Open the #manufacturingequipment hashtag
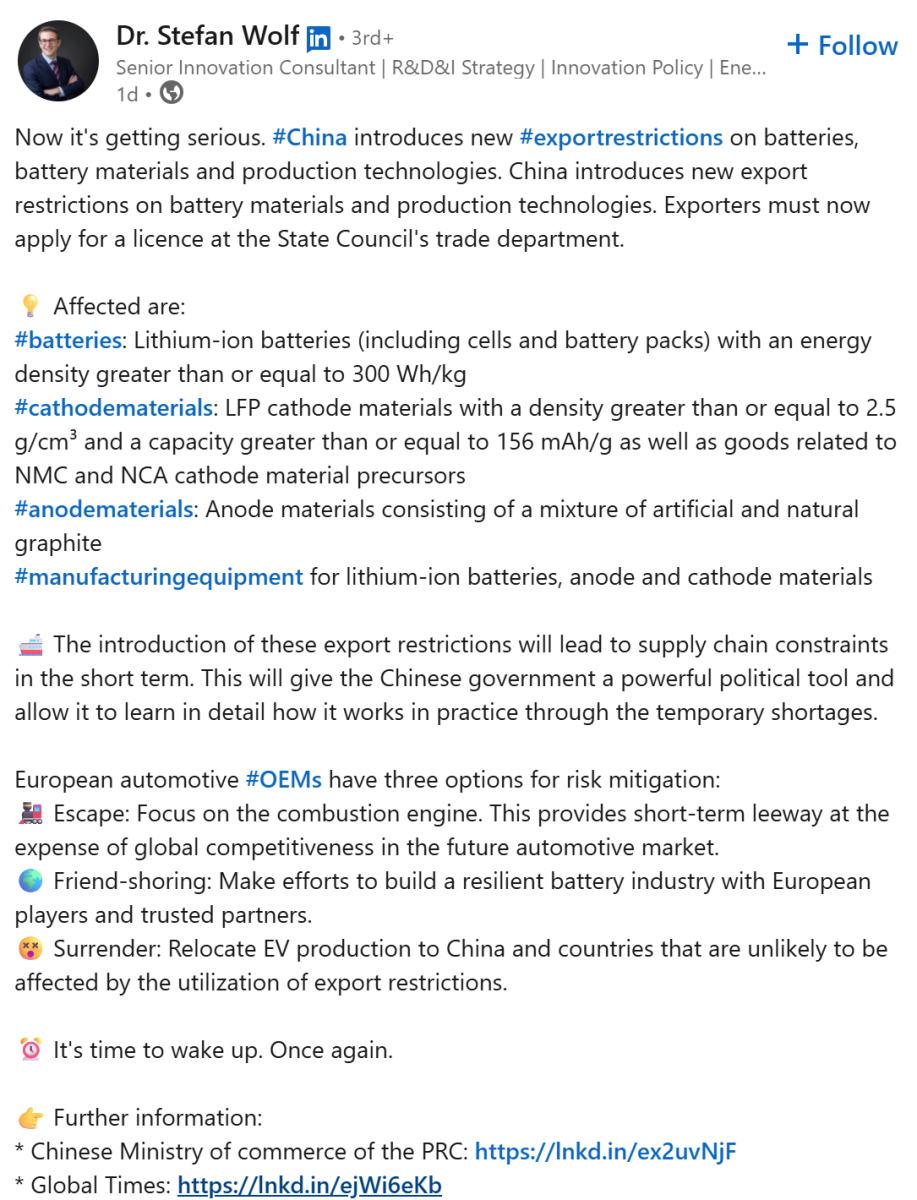This screenshot has width=917, height=1200. pos(158,577)
